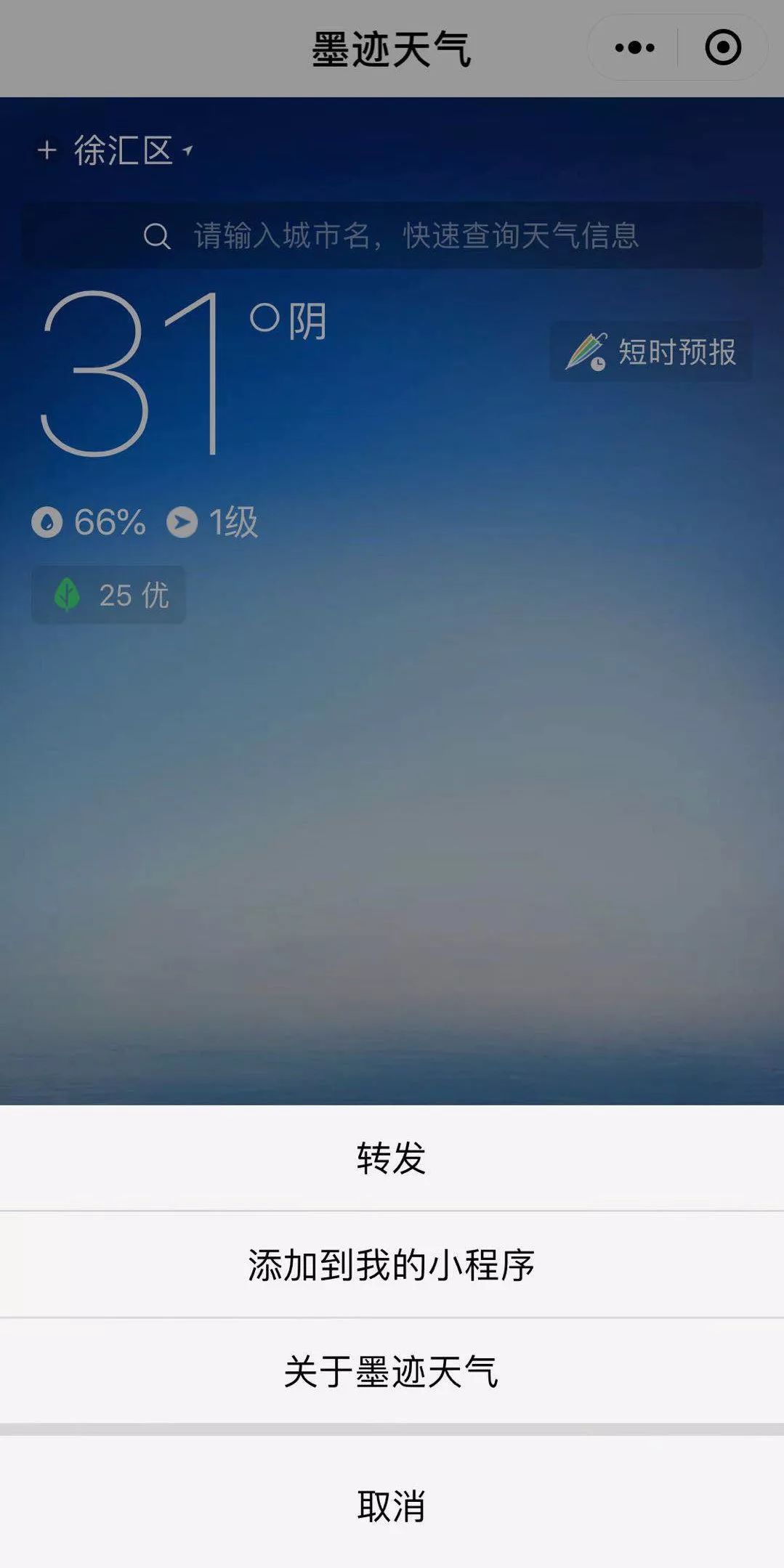The height and width of the screenshot is (1568, 784).
Task: Dismiss the action sheet with 取消
Action: (x=392, y=1505)
